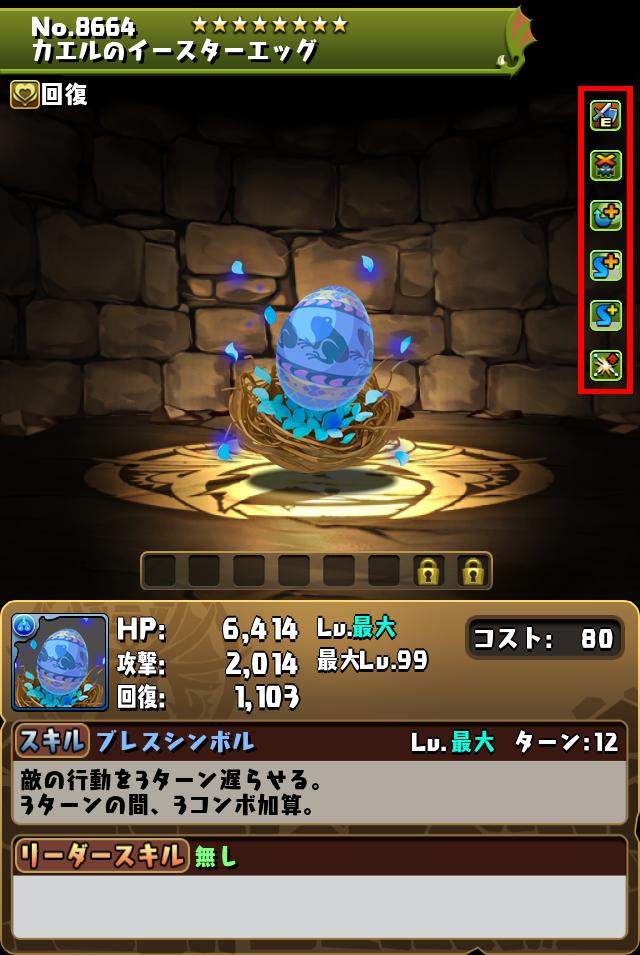View the blue arrow with plus awakening
This screenshot has width=640, height=955.
pyautogui.click(x=605, y=215)
